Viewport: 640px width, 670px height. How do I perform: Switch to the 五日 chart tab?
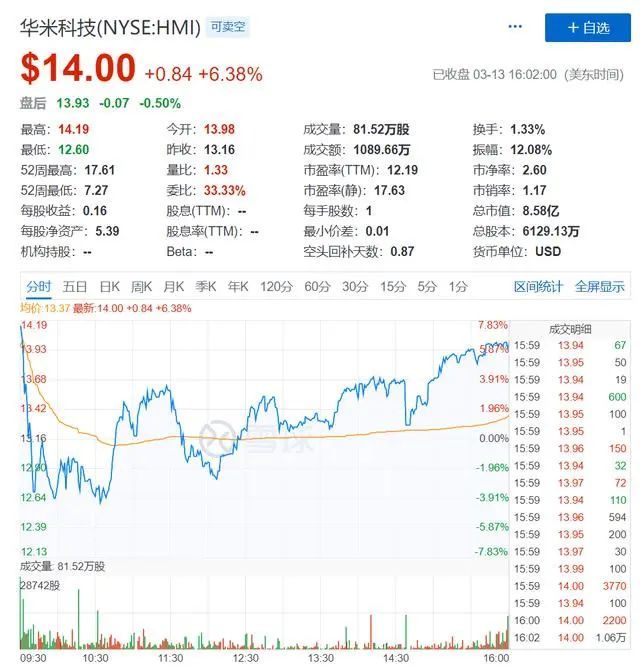tap(75, 287)
